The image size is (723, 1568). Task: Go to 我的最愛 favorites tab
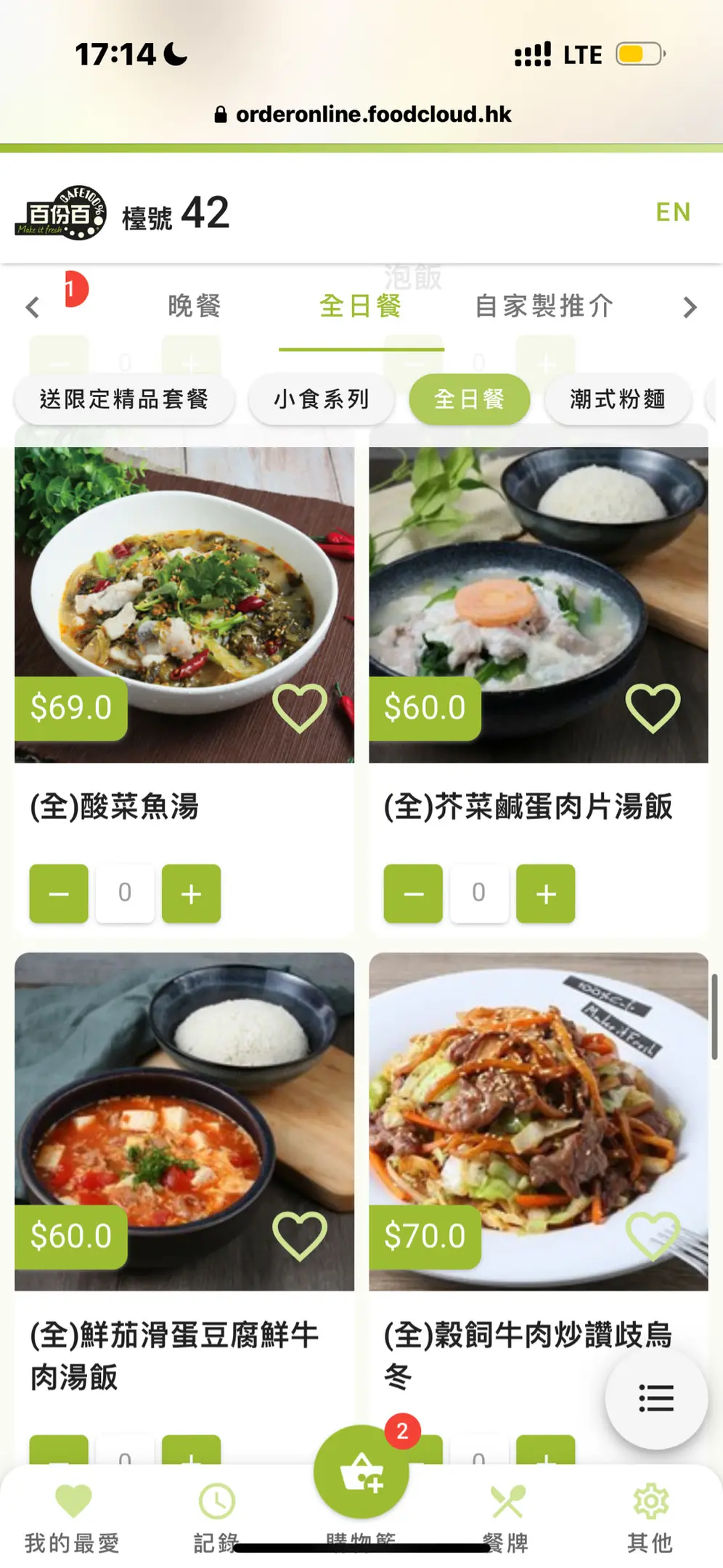point(73,1517)
